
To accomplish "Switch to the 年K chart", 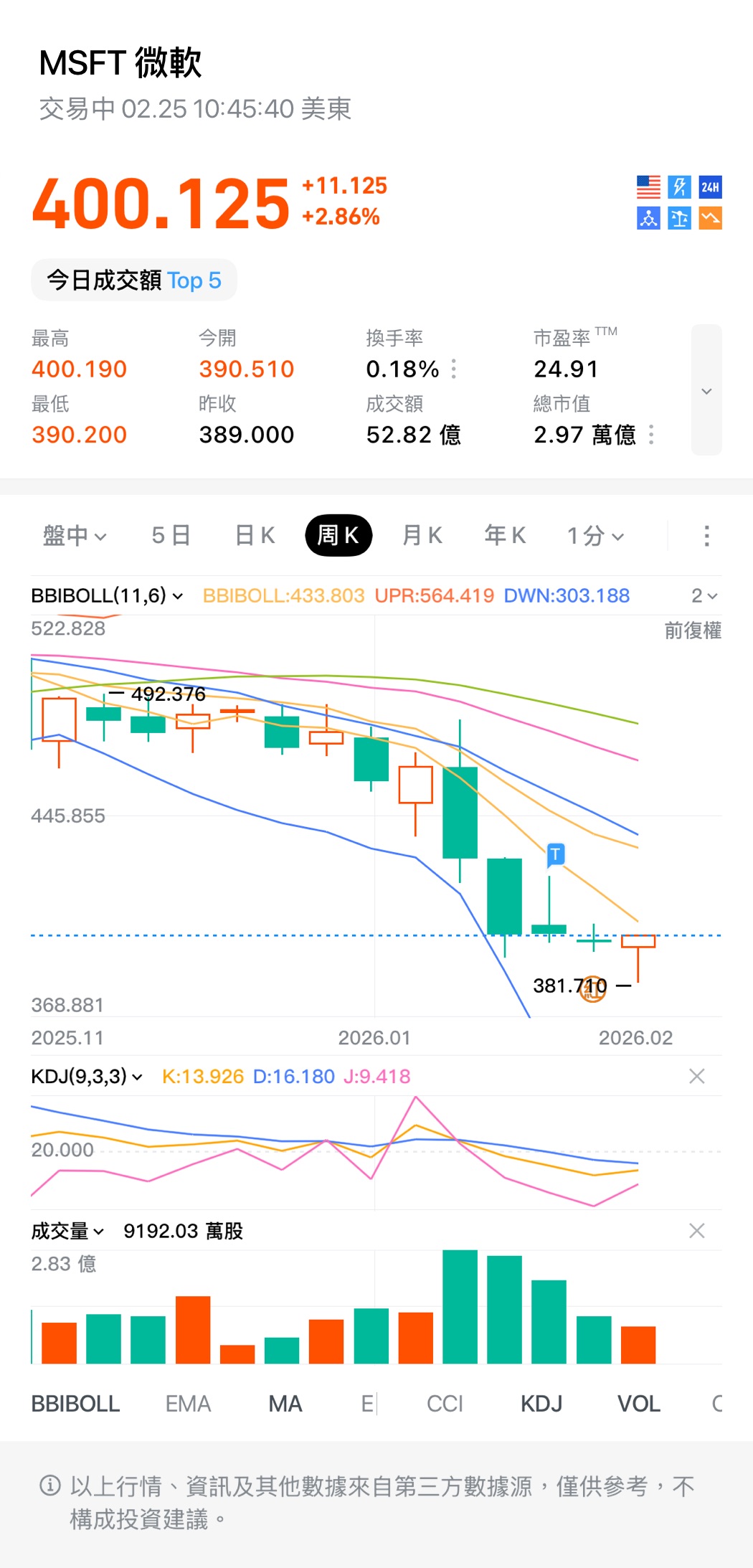I will 505,536.
